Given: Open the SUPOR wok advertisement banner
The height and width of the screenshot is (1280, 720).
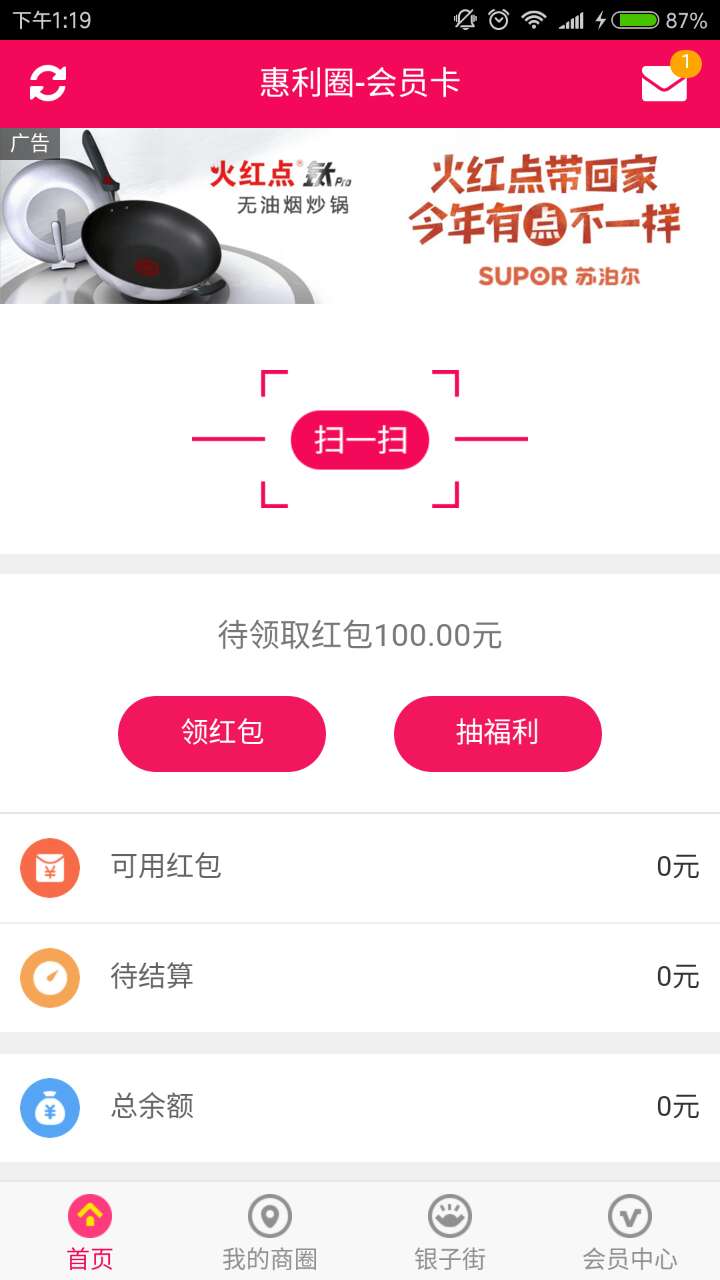Looking at the screenshot, I should [360, 216].
